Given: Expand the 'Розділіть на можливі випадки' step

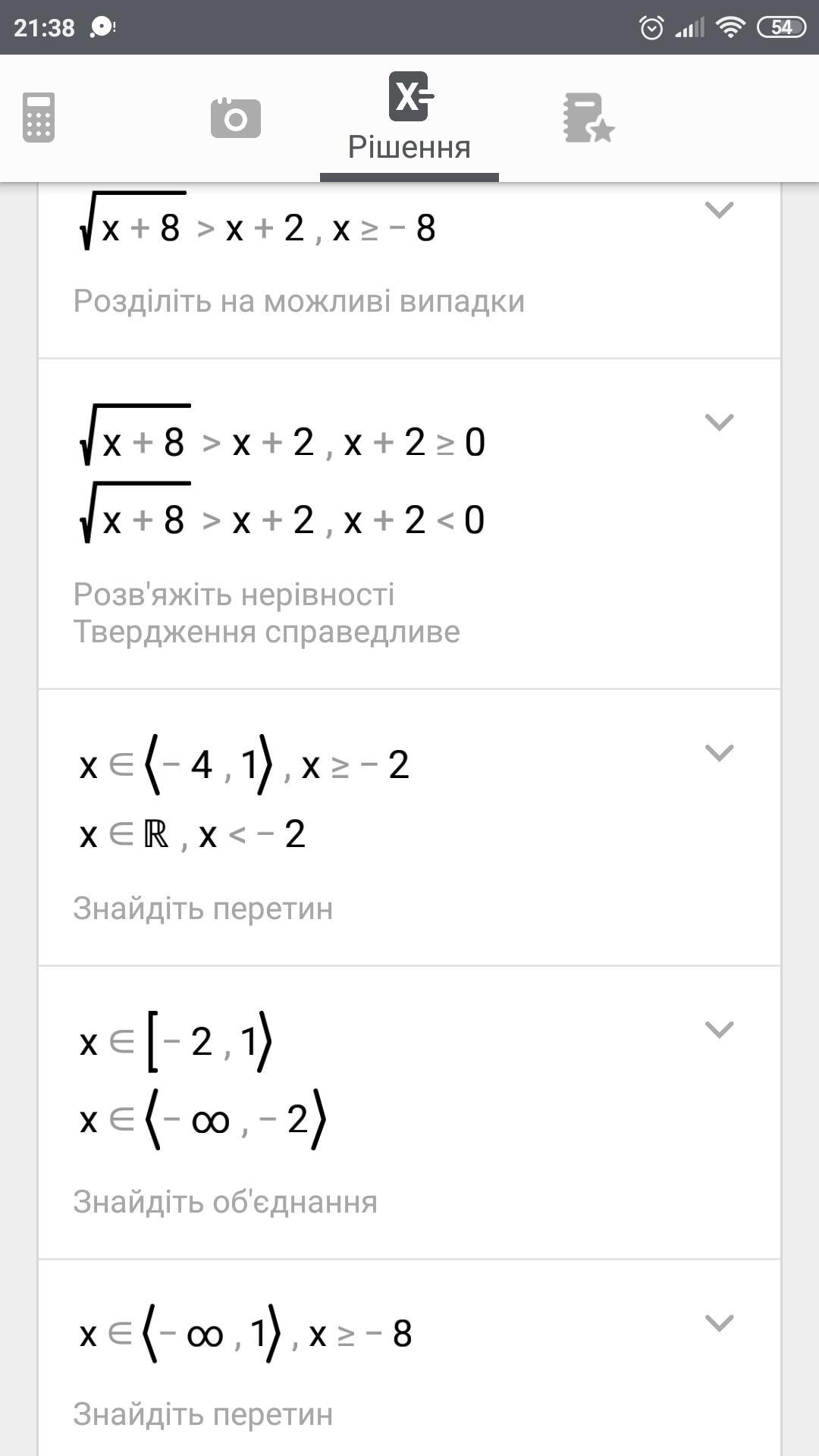Looking at the screenshot, I should coord(719,210).
